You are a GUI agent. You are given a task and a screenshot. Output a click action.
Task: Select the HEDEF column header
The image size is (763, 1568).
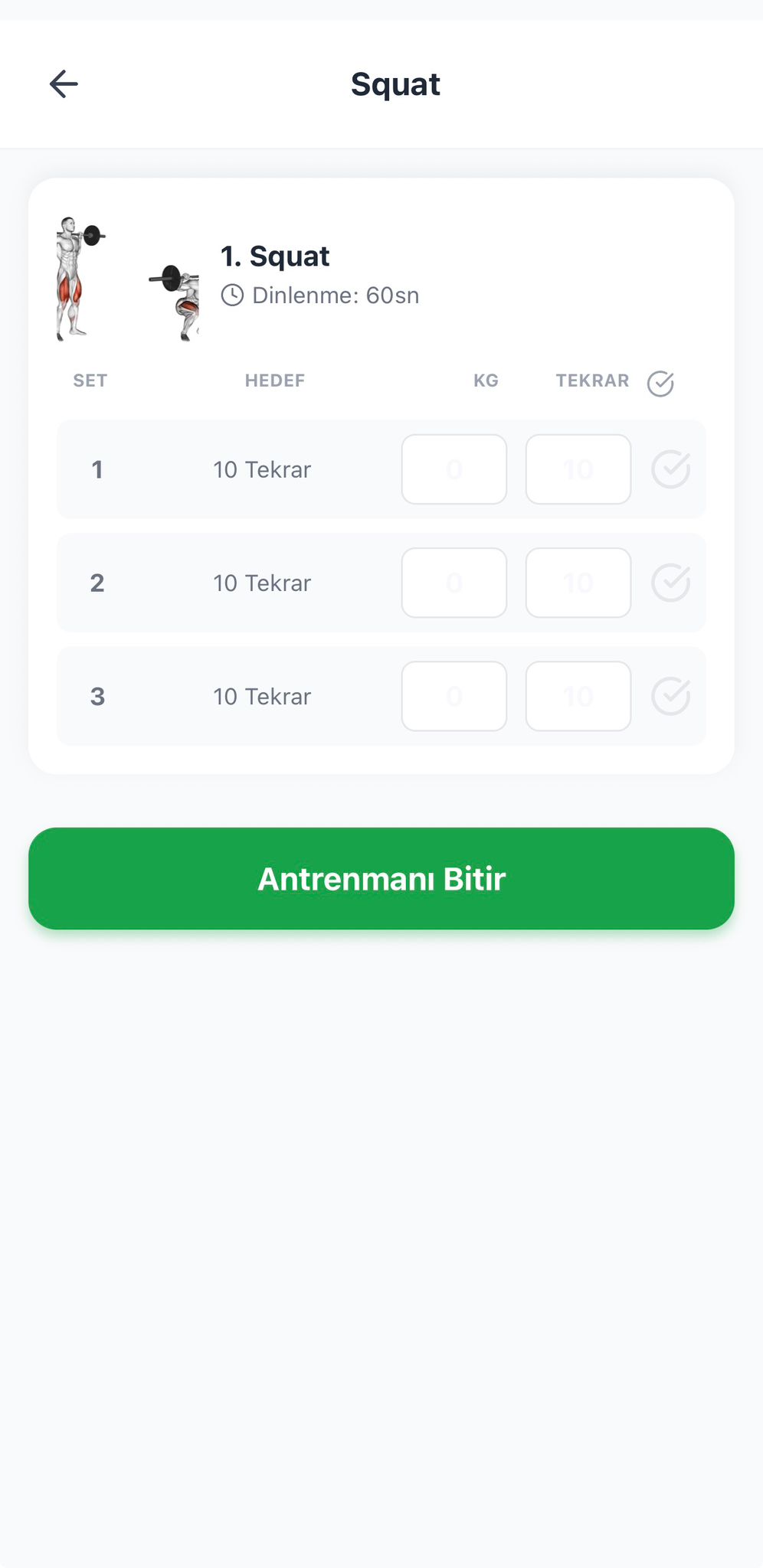[274, 380]
